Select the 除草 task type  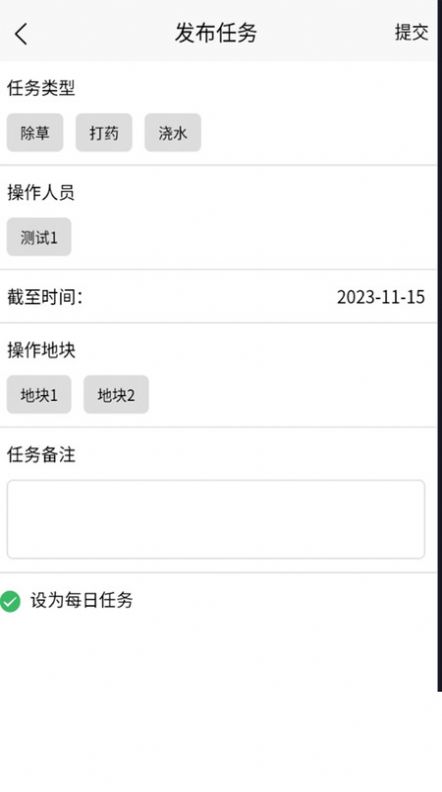pyautogui.click(x=35, y=133)
